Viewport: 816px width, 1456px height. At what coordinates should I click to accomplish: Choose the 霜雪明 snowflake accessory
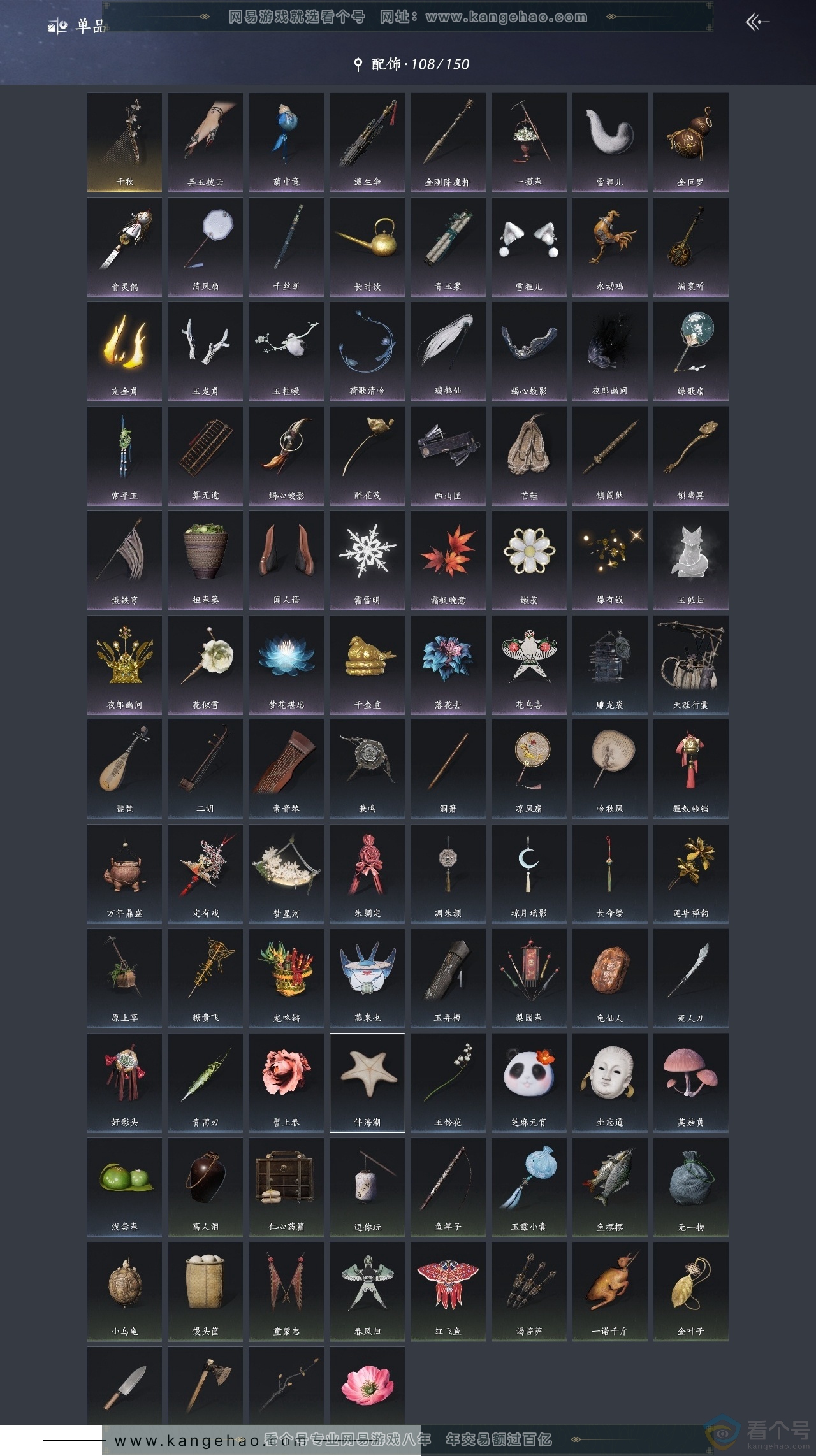pyautogui.click(x=367, y=560)
